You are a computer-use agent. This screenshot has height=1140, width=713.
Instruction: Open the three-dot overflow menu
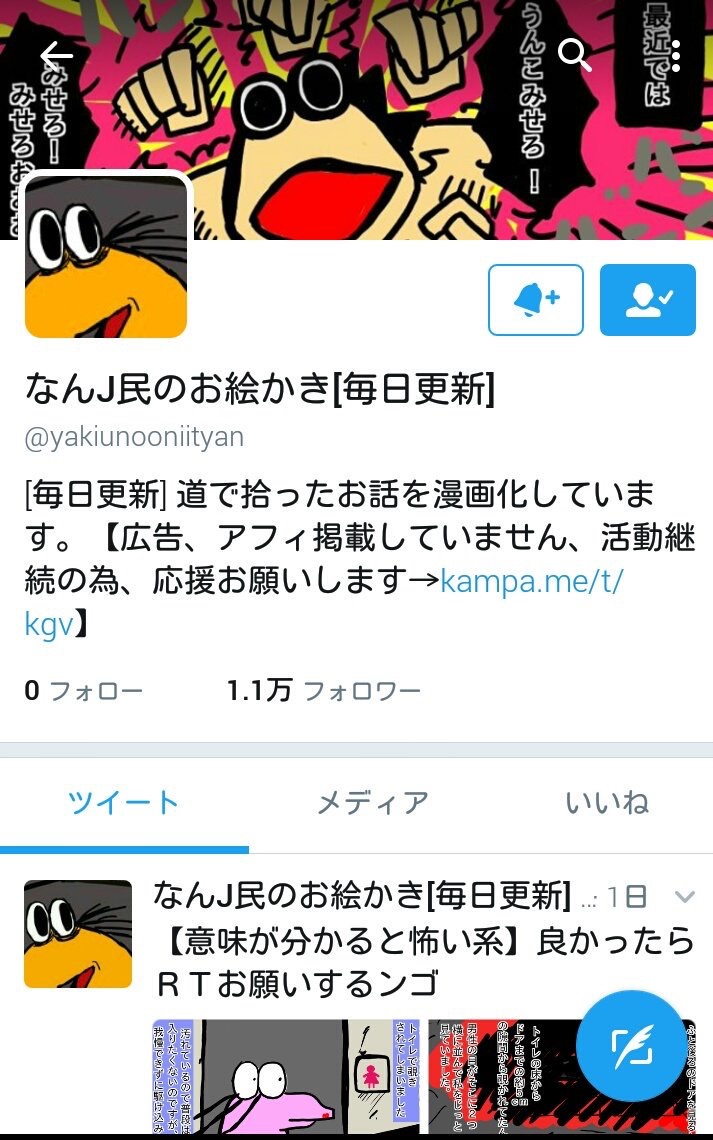click(x=676, y=56)
